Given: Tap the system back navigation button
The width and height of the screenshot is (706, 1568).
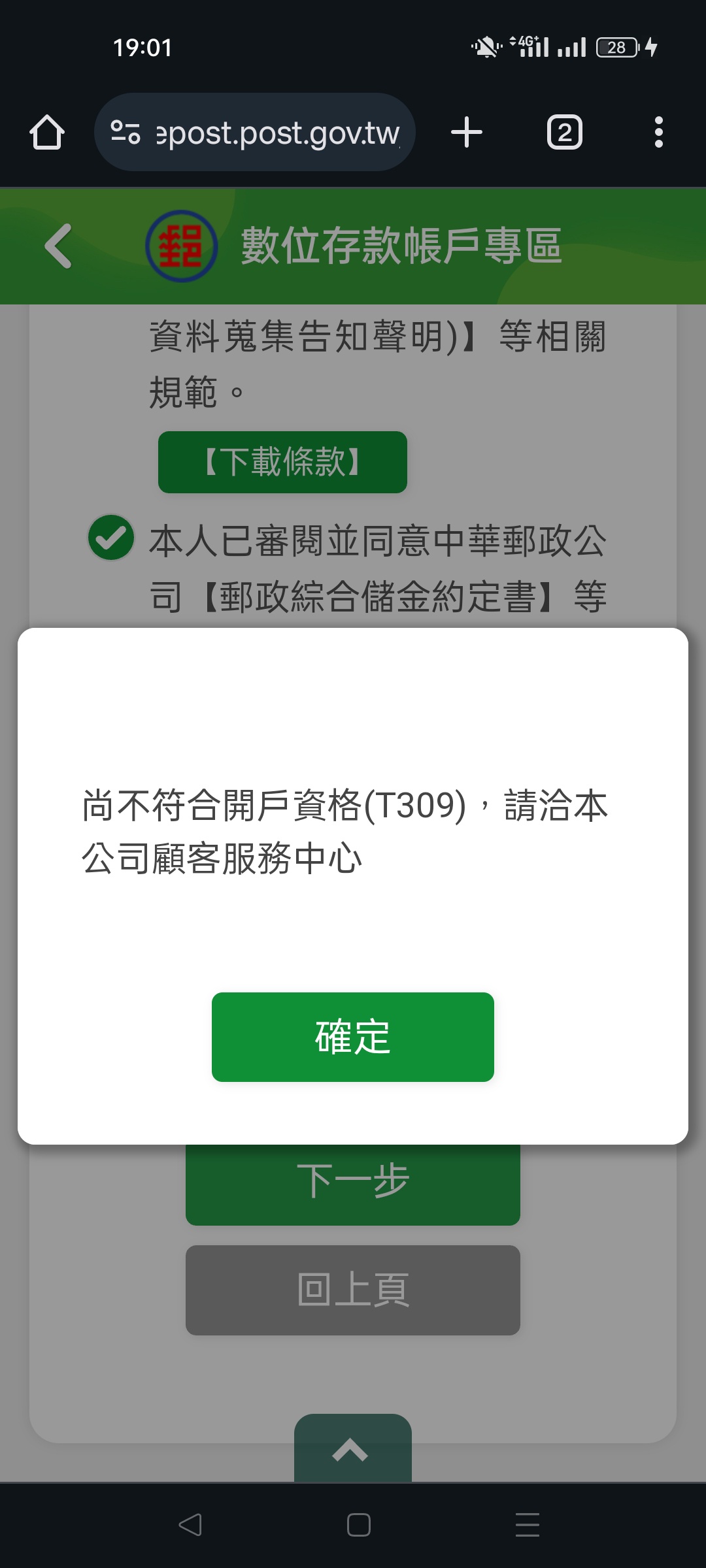Looking at the screenshot, I should pos(190,1525).
